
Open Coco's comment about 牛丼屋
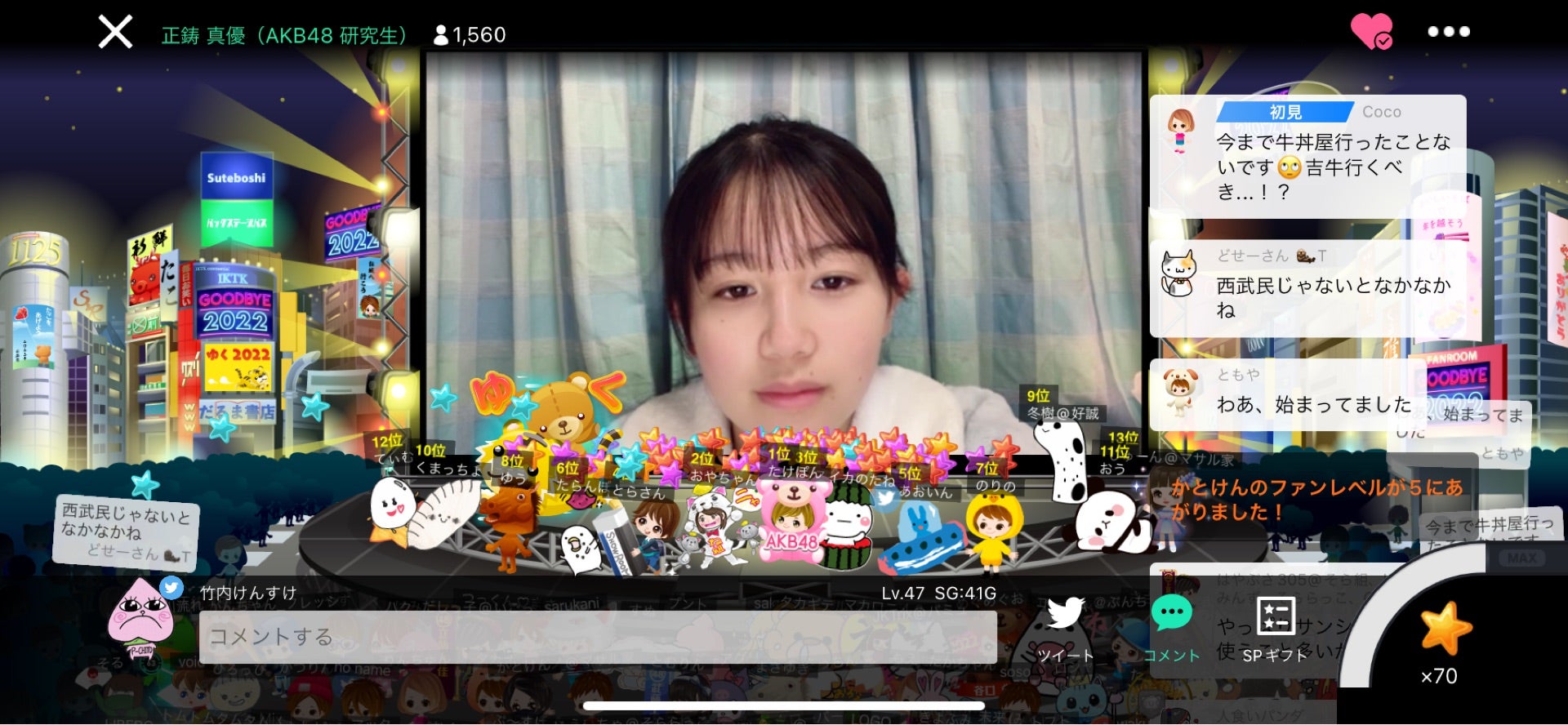[1307, 156]
